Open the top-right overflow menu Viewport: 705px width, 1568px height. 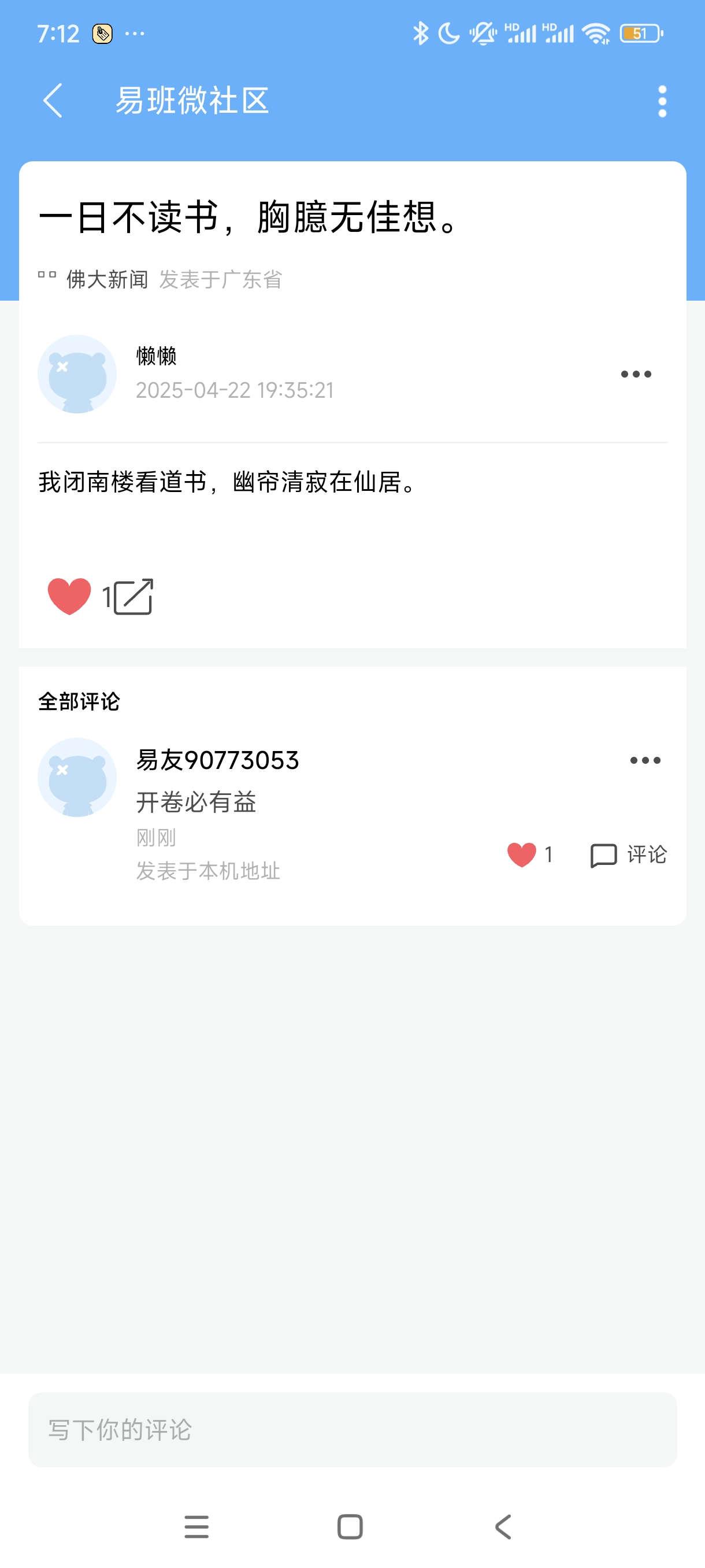(x=662, y=101)
